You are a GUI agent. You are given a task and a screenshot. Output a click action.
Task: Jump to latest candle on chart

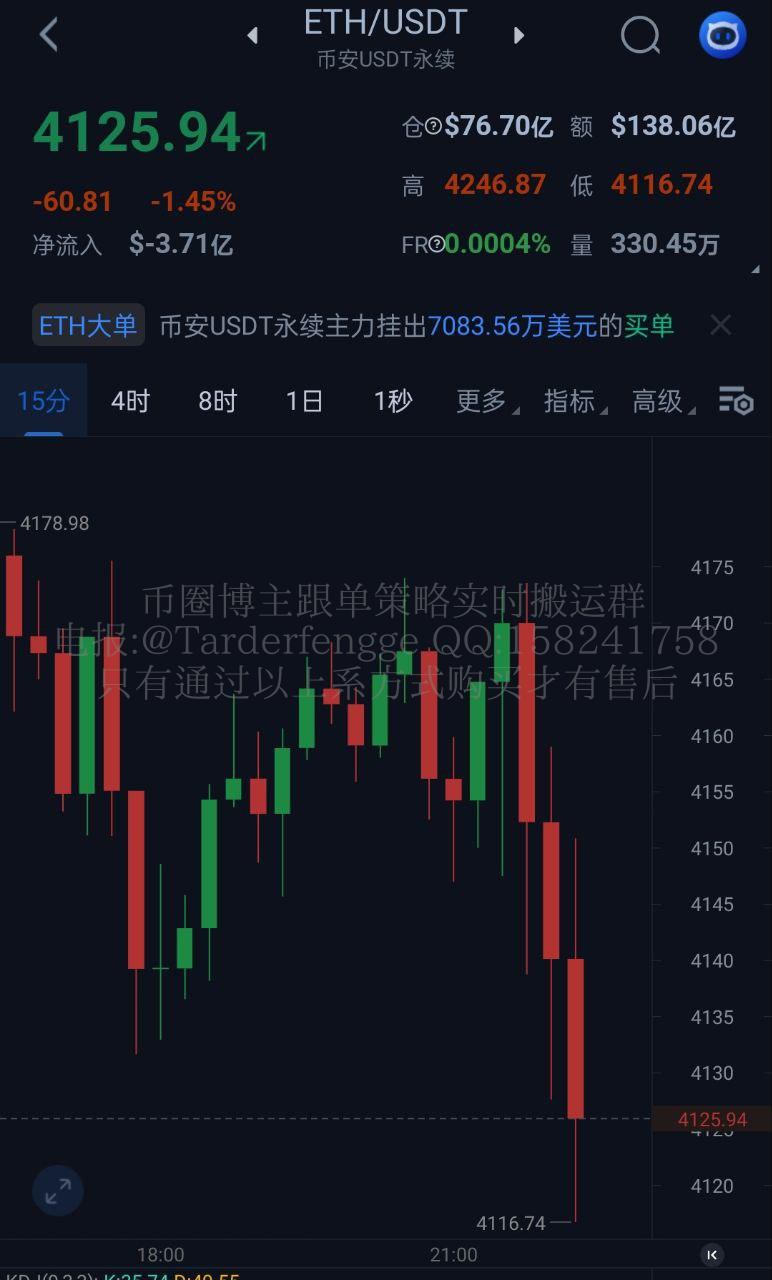pos(711,1254)
